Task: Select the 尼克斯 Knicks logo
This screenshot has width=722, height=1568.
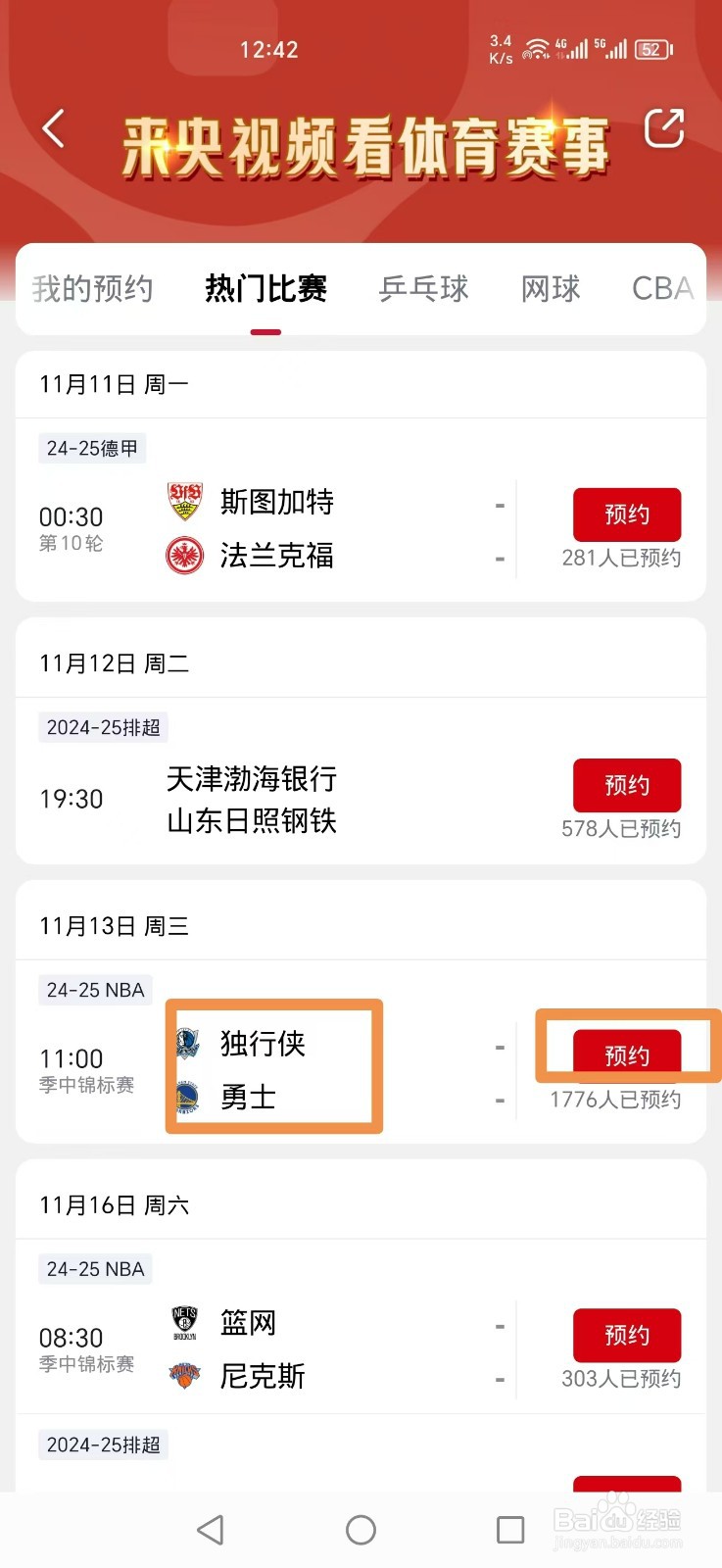Action: (x=185, y=1376)
